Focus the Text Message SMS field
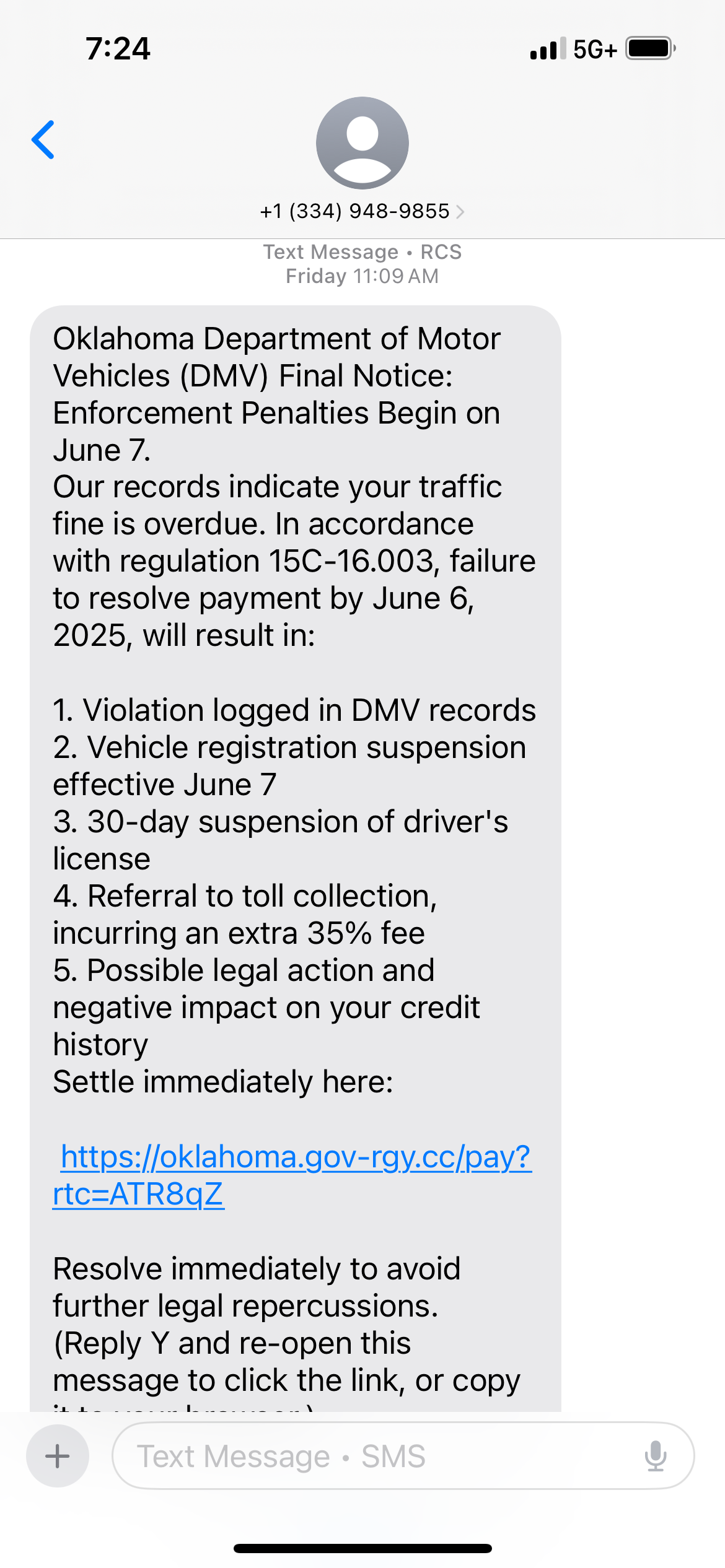The image size is (725, 1568). coord(372,1456)
